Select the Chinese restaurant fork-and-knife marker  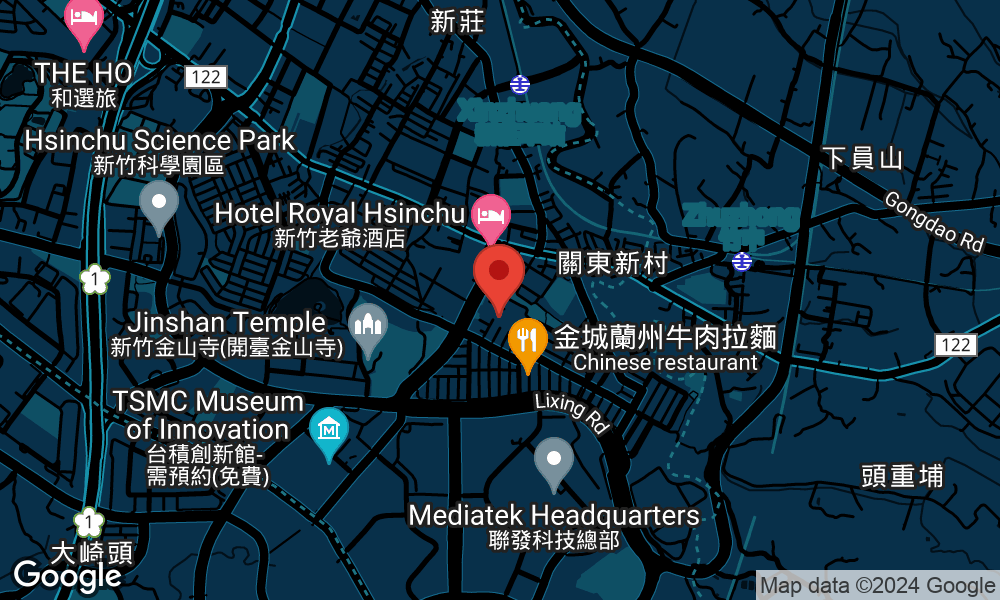pos(527,340)
